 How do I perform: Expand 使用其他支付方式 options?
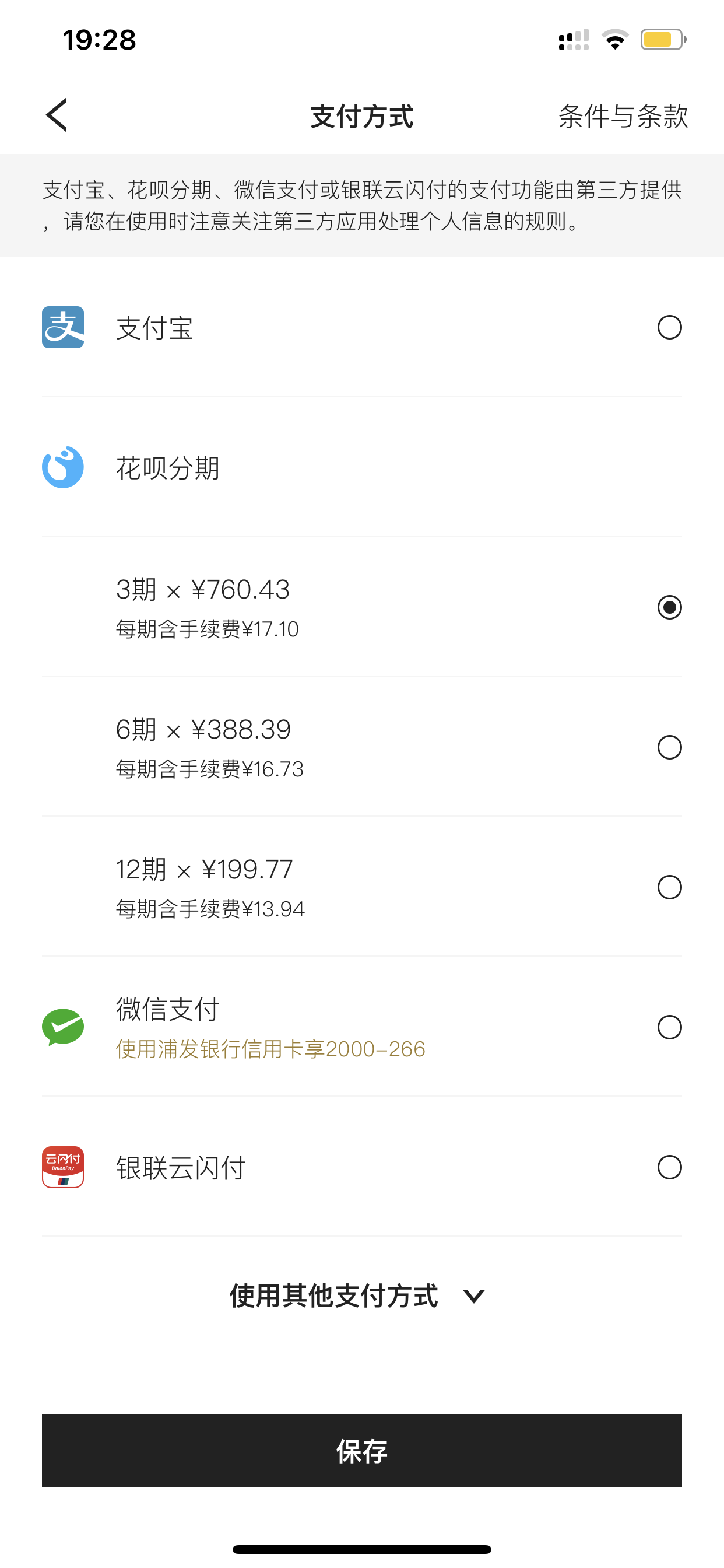click(358, 1296)
